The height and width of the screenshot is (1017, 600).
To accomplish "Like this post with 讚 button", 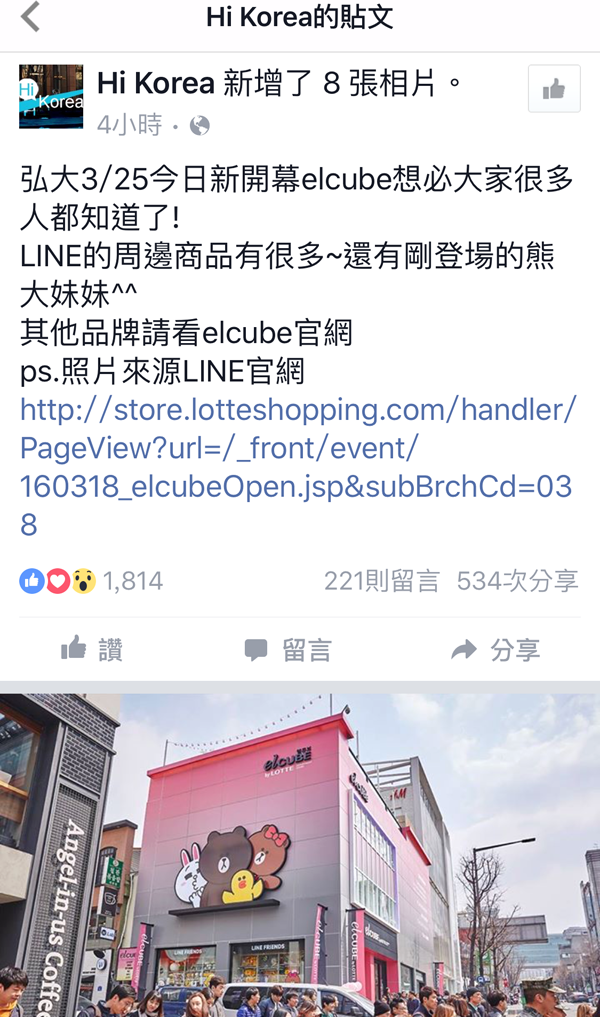I will tap(91, 651).
